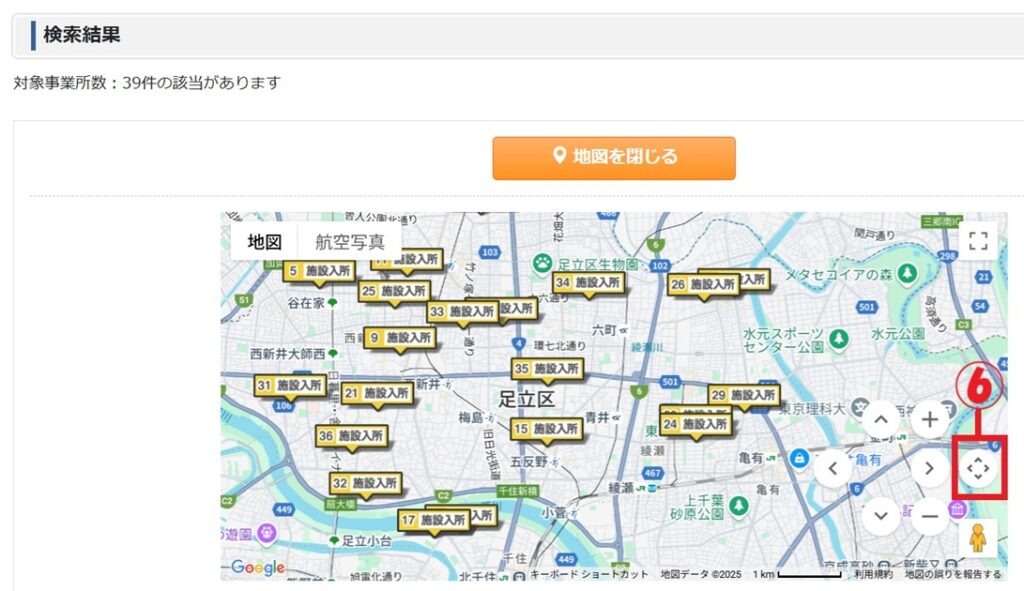Tap the camera control move icon
Screen dimensions: 1024x591
pyautogui.click(x=978, y=467)
